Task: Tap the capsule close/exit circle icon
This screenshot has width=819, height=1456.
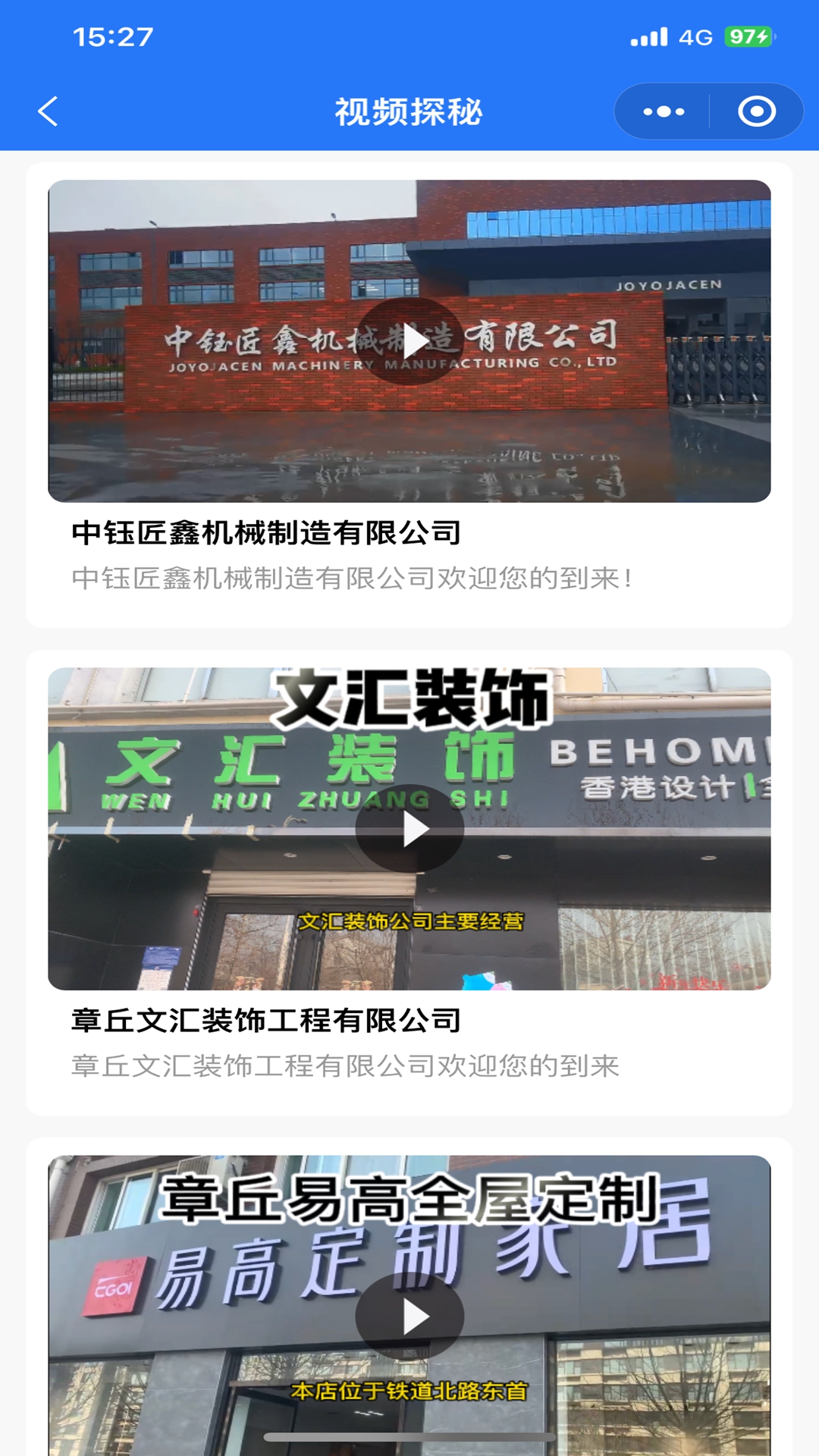Action: pos(755,112)
